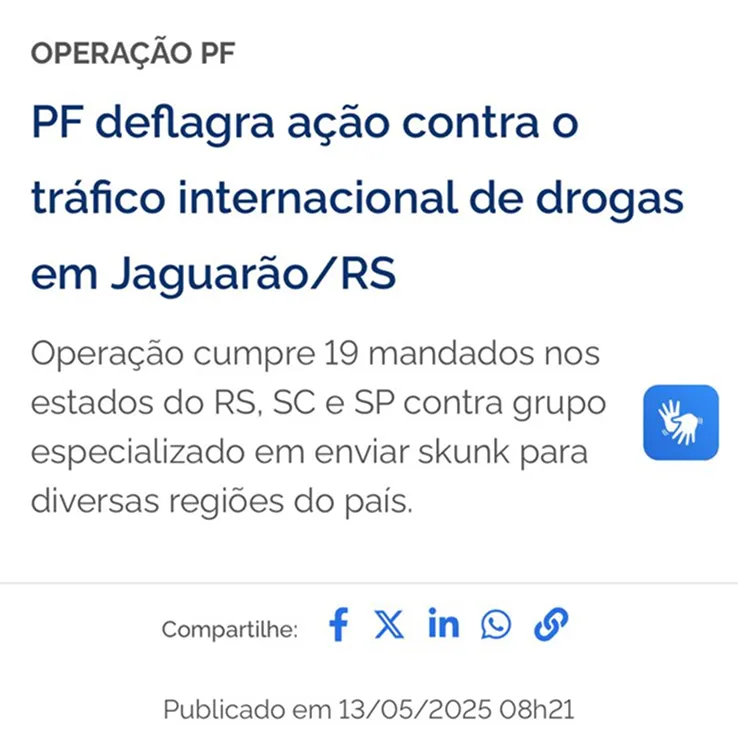Share article on X
This screenshot has width=738, height=740.
(390, 625)
